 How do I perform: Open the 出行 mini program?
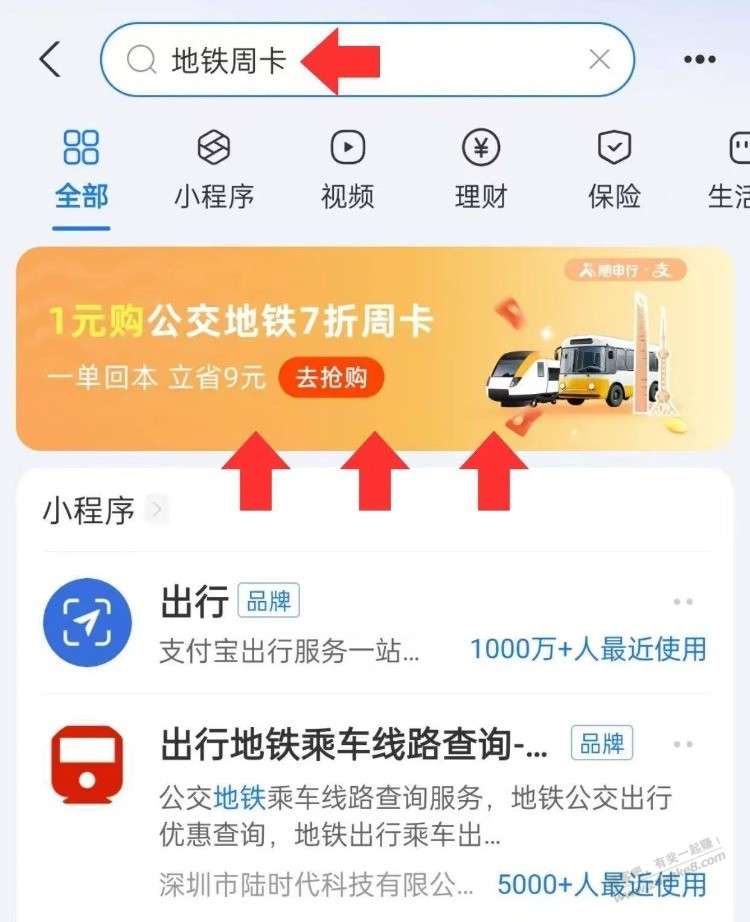pyautogui.click(x=290, y=623)
